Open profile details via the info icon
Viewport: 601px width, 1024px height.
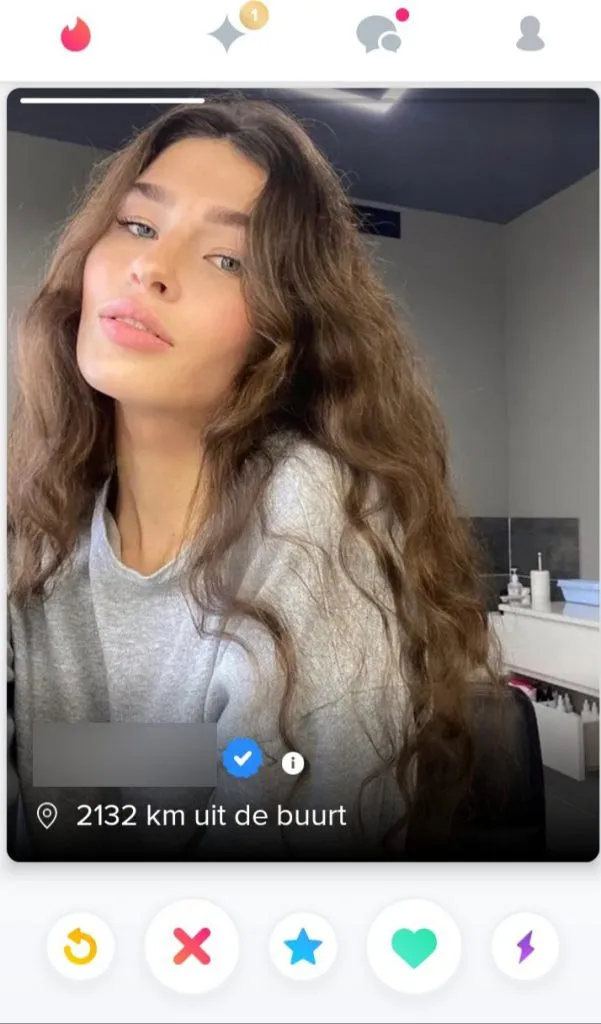pyautogui.click(x=292, y=763)
